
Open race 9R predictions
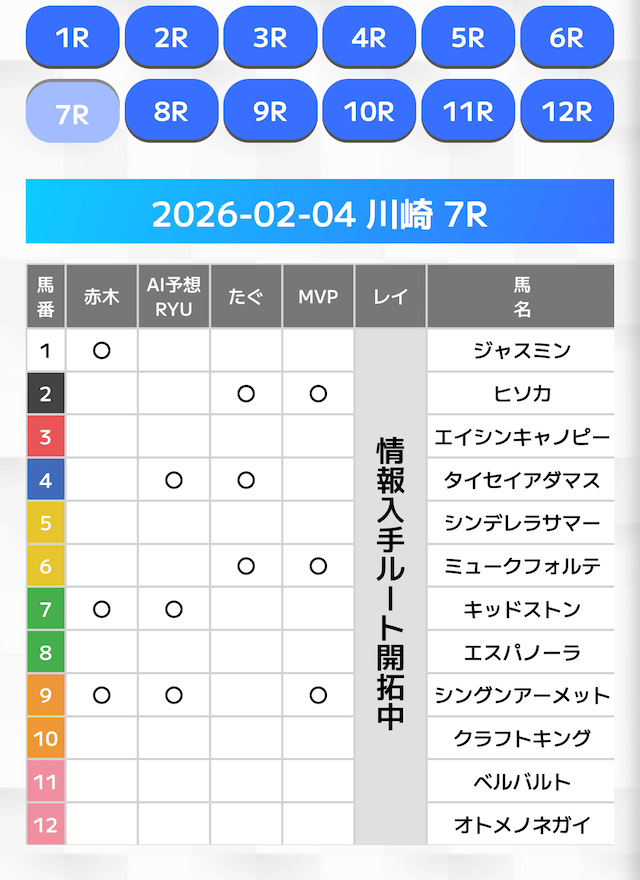[270, 111]
